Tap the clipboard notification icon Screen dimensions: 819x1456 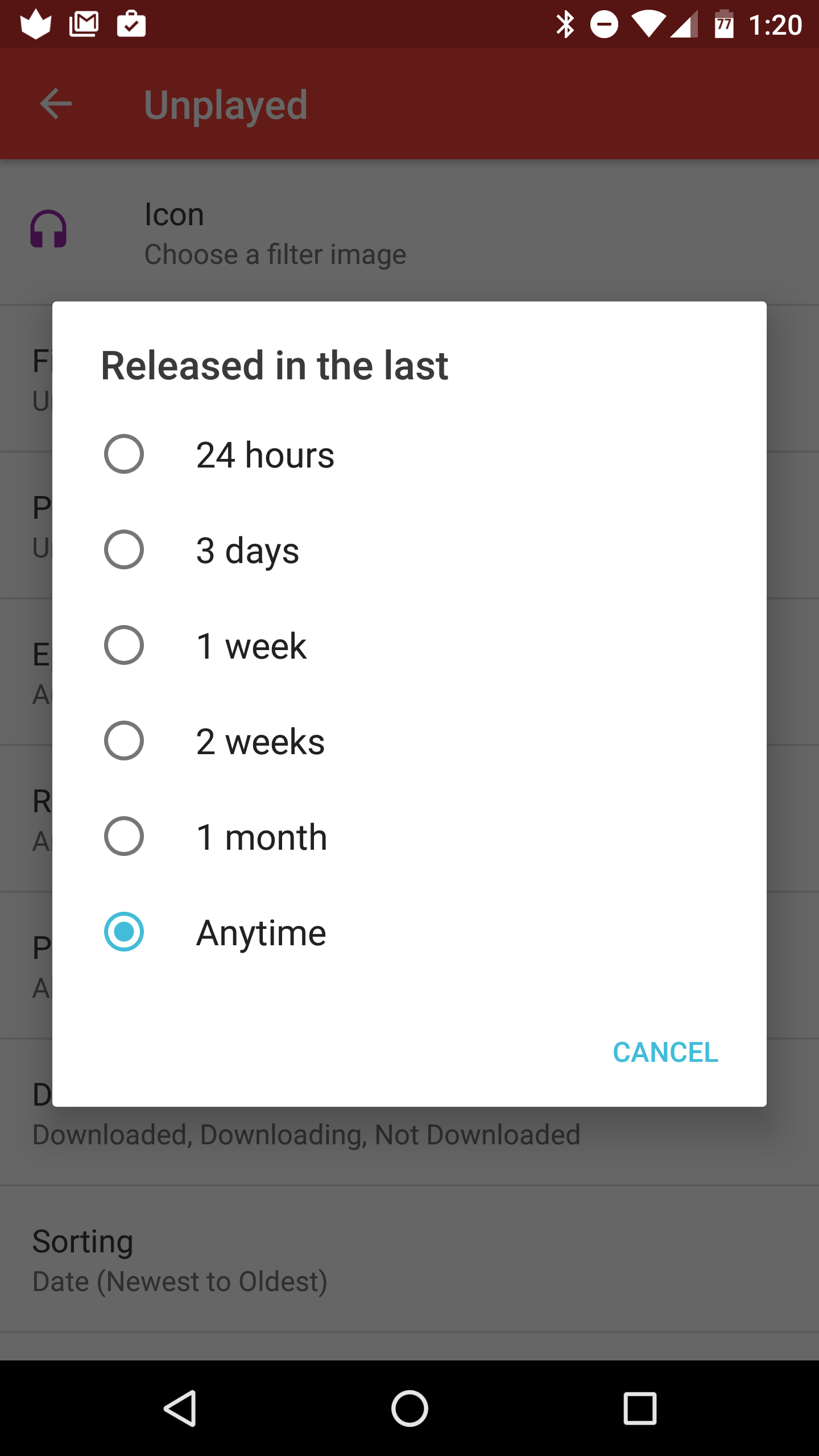130,24
